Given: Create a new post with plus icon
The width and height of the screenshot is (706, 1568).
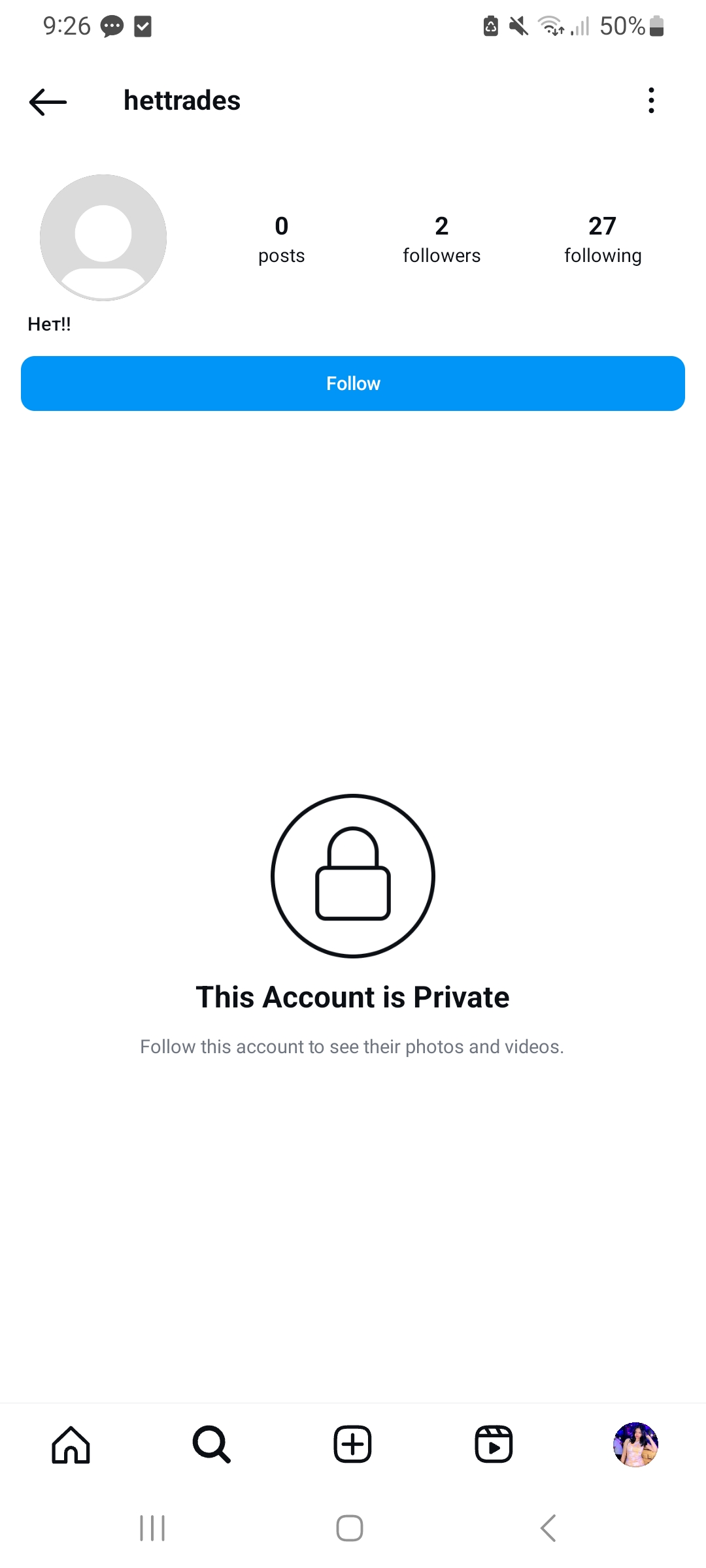Looking at the screenshot, I should point(353,1445).
